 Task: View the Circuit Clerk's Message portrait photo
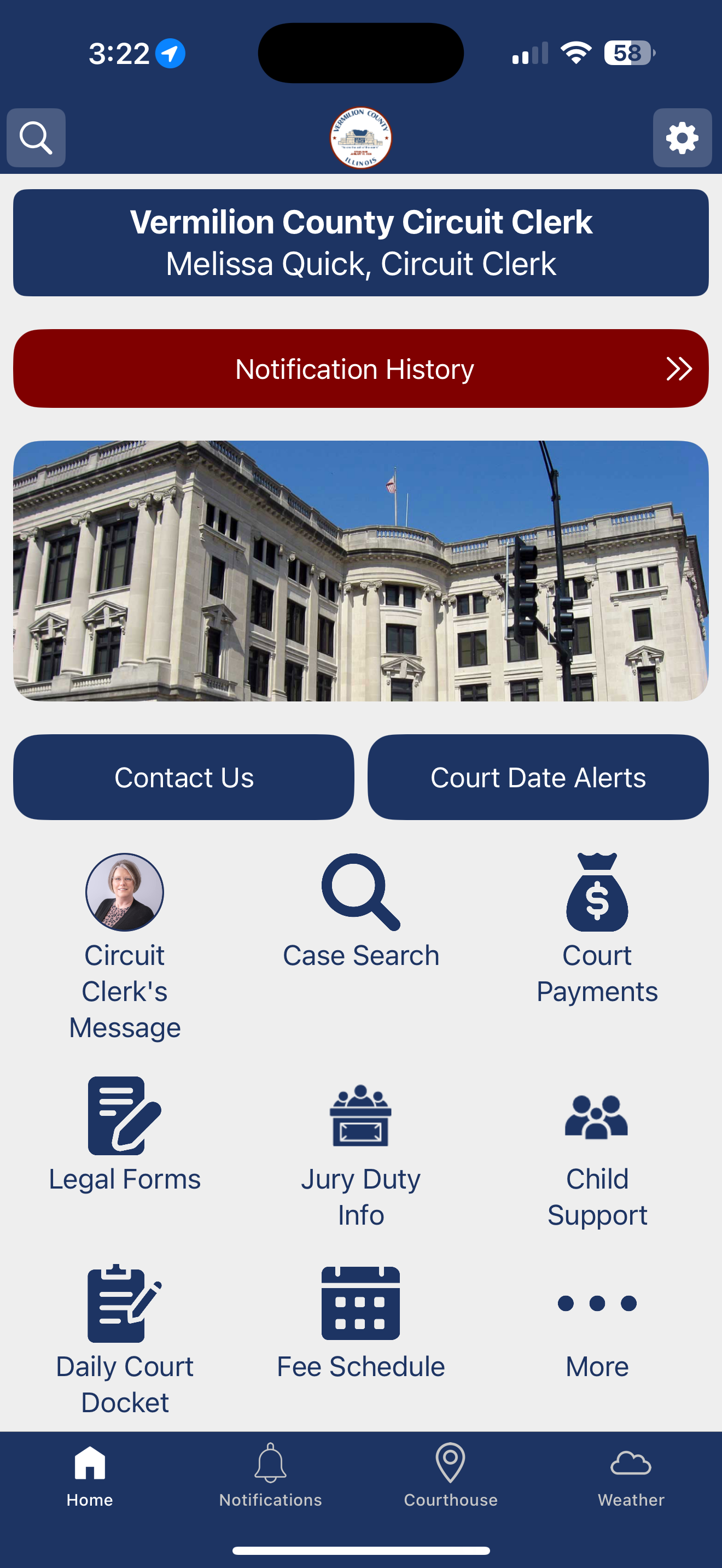[124, 892]
